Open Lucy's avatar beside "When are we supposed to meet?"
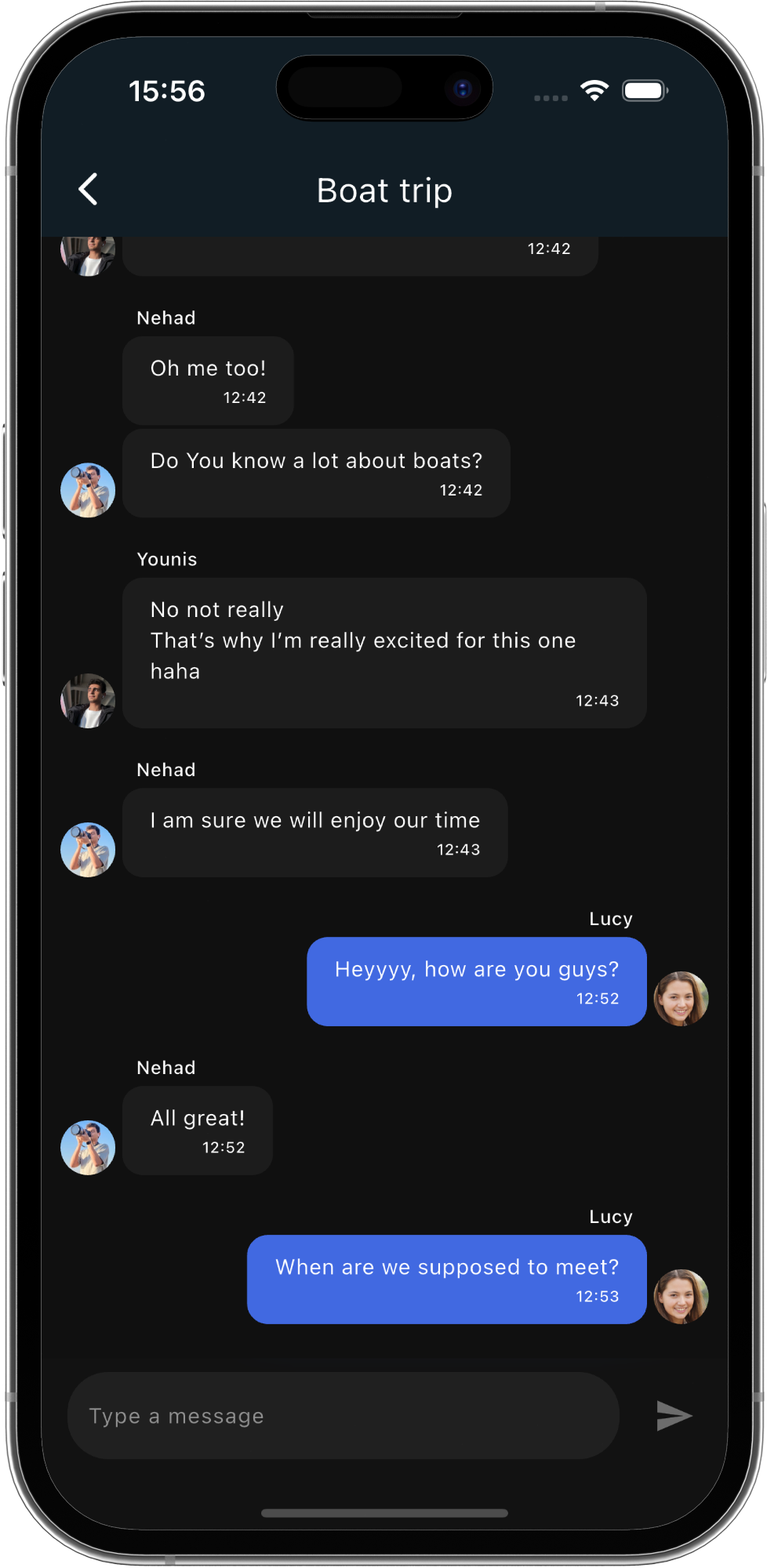This screenshot has width=767, height=1568. [x=681, y=1296]
